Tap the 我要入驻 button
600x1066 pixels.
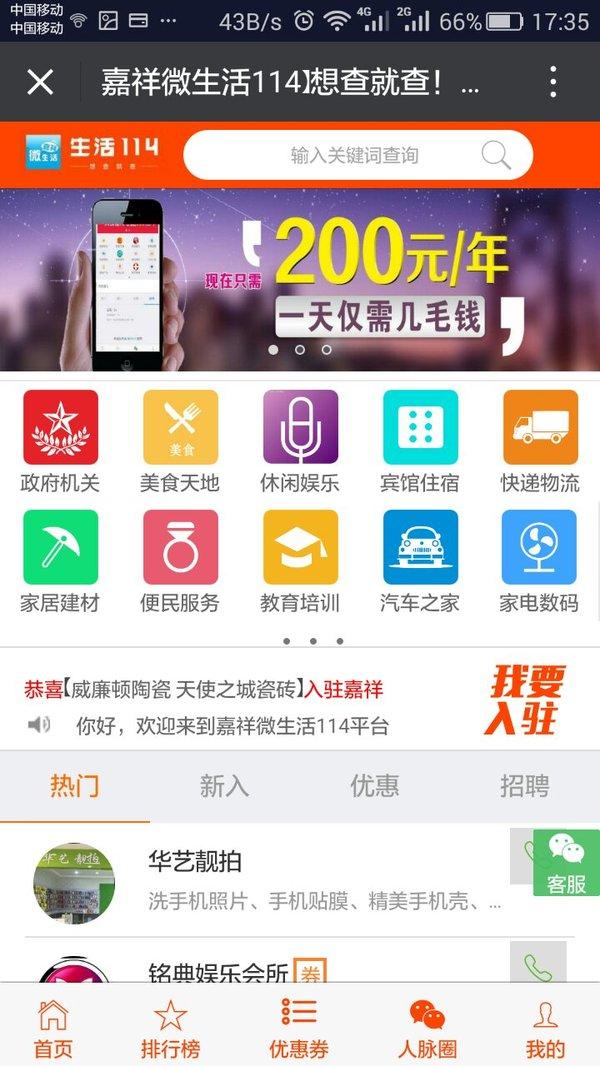point(525,700)
